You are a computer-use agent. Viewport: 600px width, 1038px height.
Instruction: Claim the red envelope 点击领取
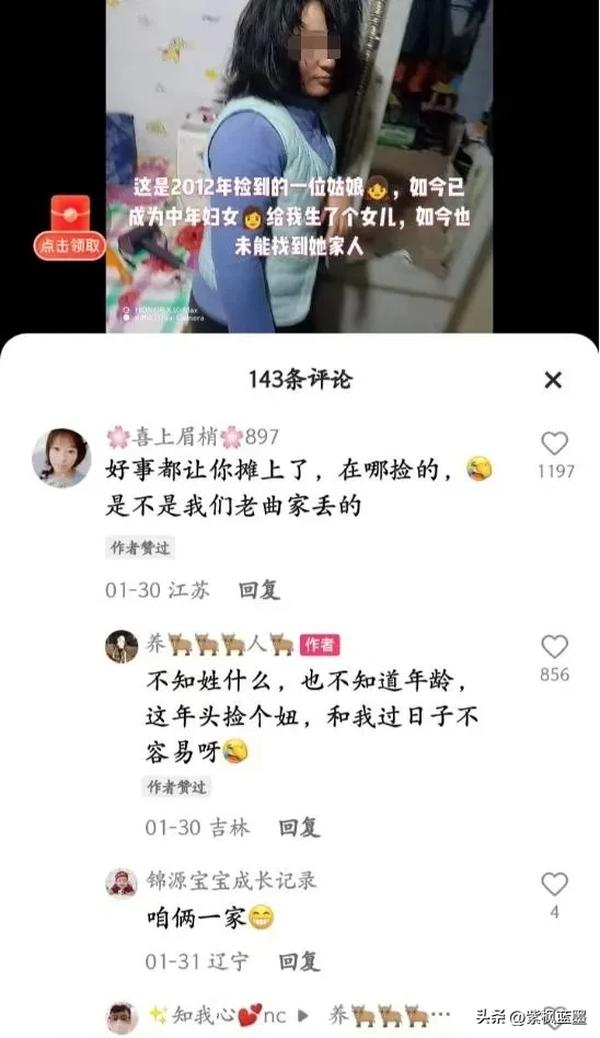coord(70,228)
